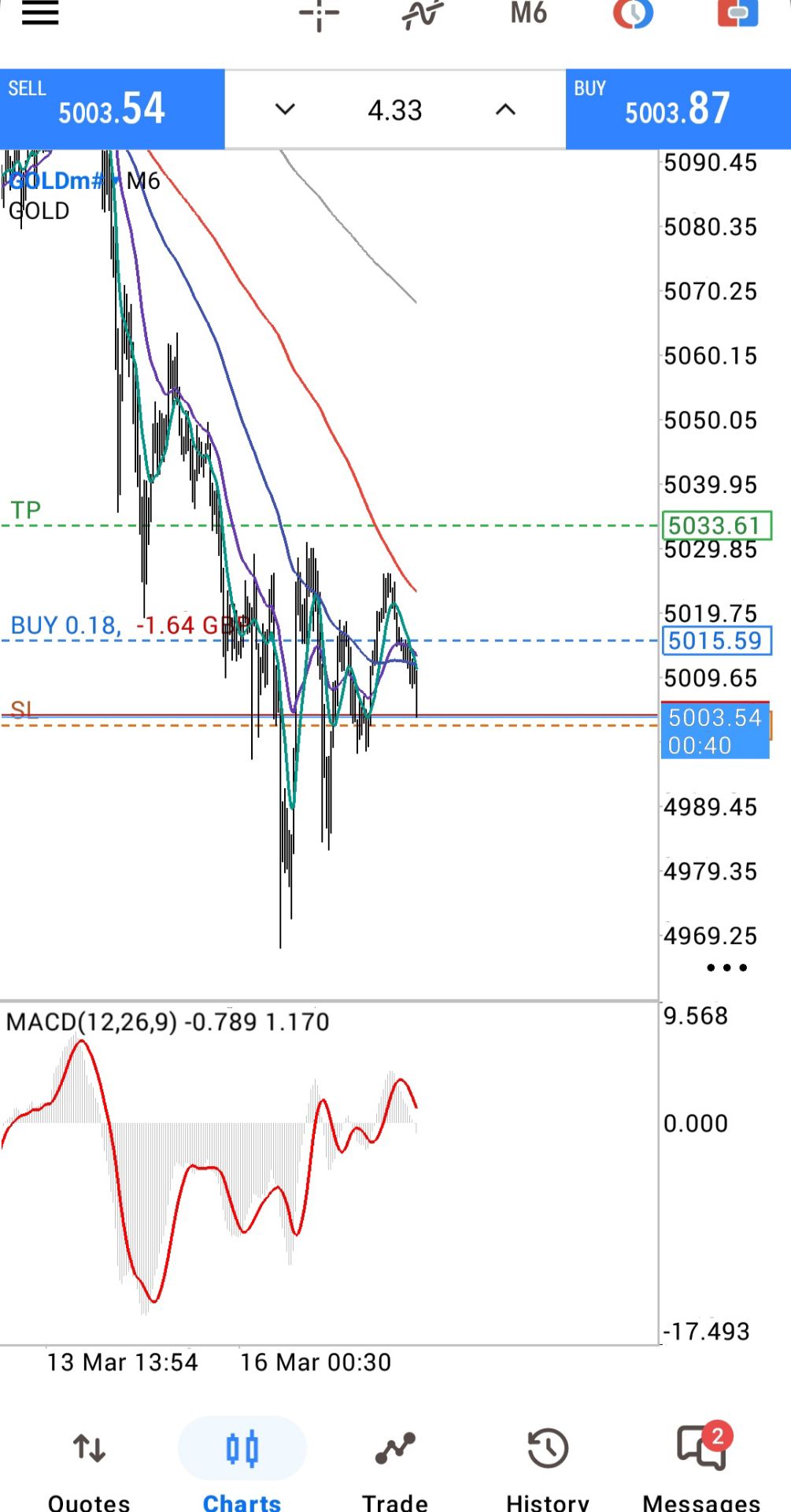Open the three-dot chart options

point(726,967)
